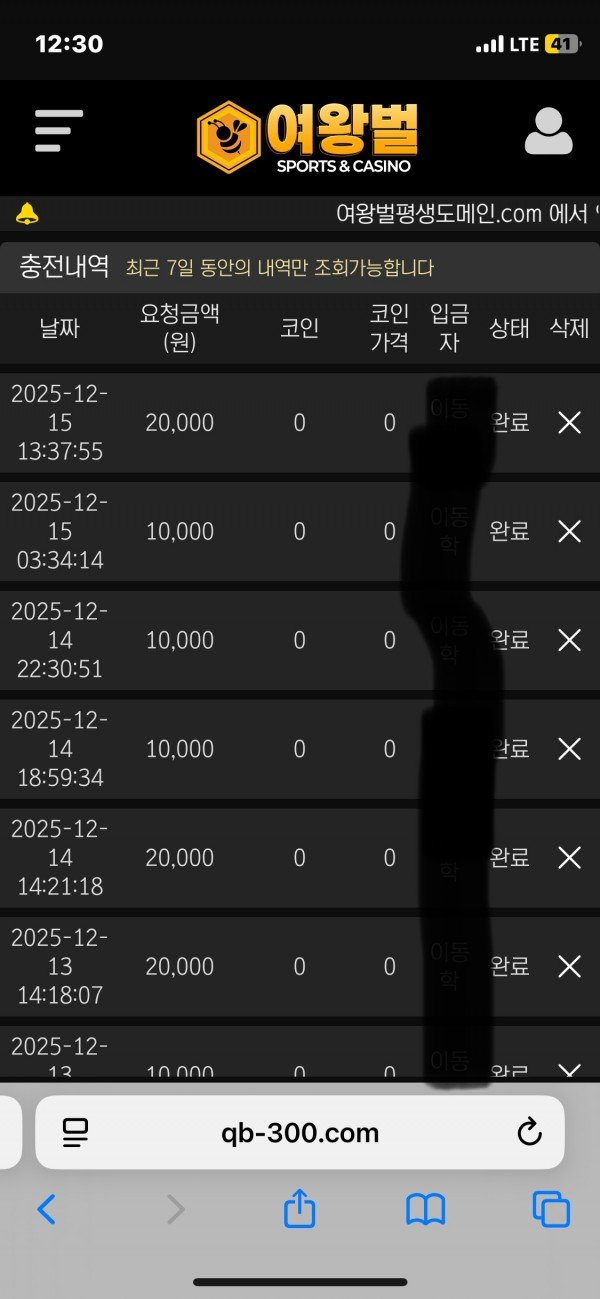The height and width of the screenshot is (1299, 600).
Task: Reload the page
Action: (528, 1133)
